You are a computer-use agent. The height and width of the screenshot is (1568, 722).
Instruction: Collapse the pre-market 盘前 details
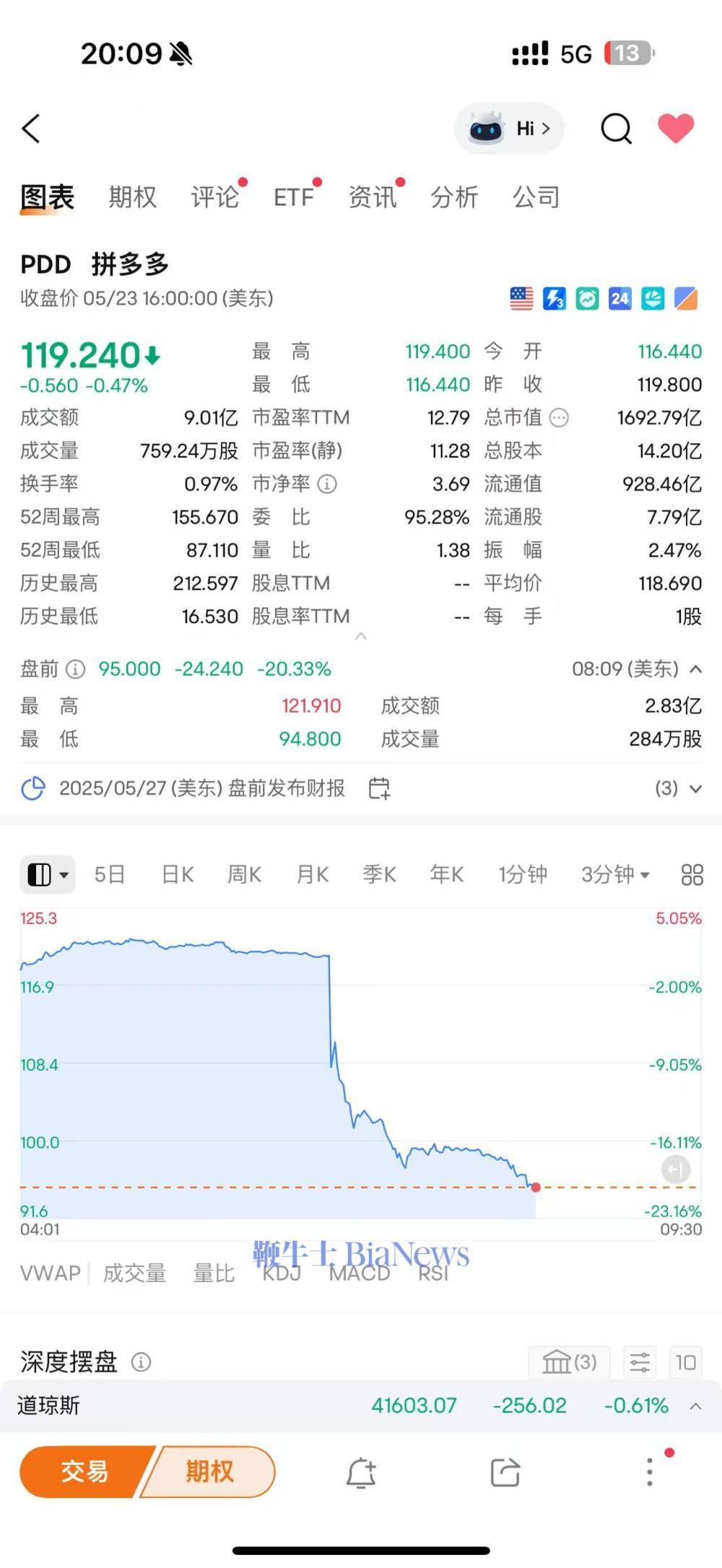click(x=696, y=669)
